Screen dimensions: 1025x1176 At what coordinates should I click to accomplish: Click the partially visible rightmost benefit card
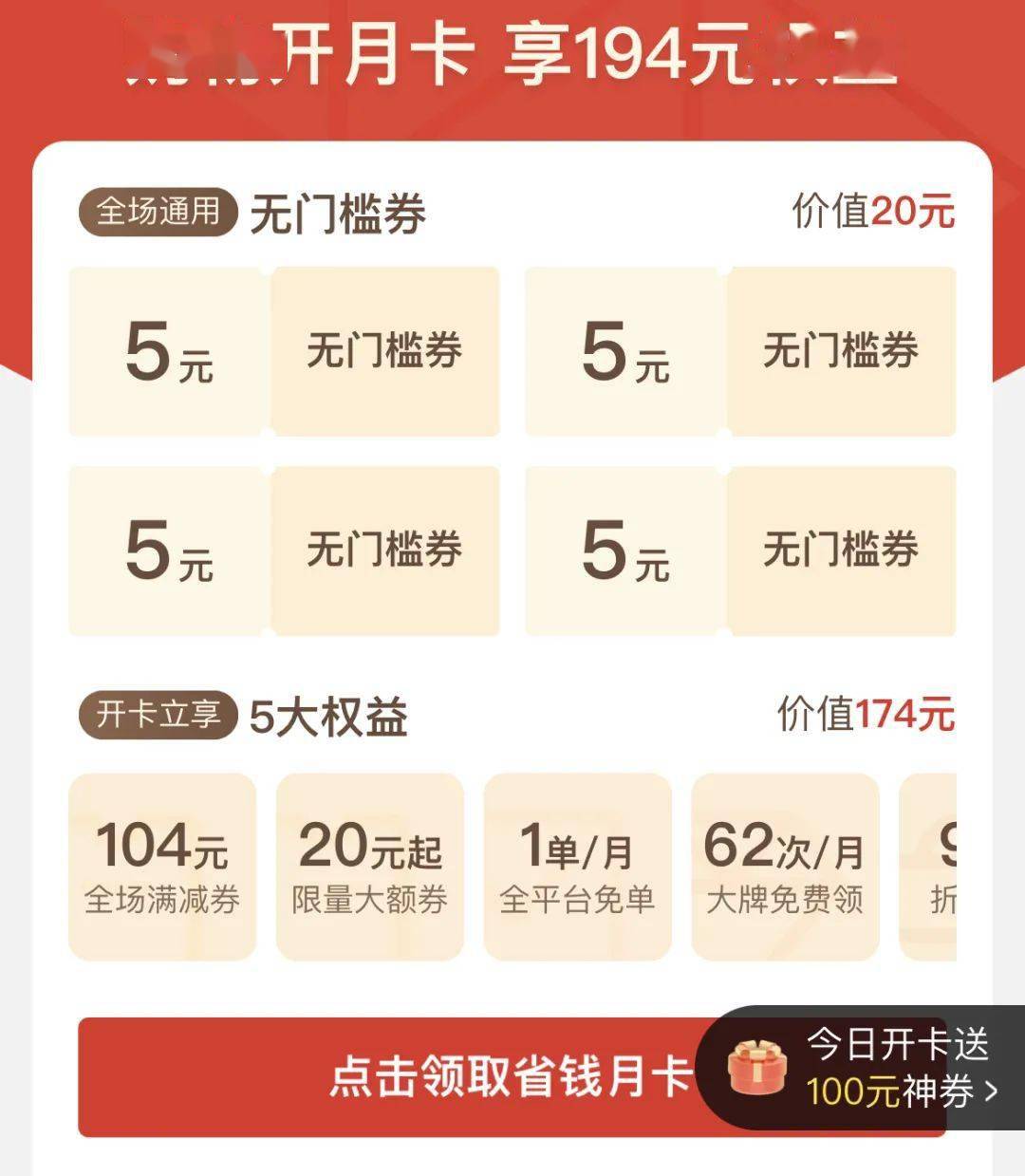959,866
